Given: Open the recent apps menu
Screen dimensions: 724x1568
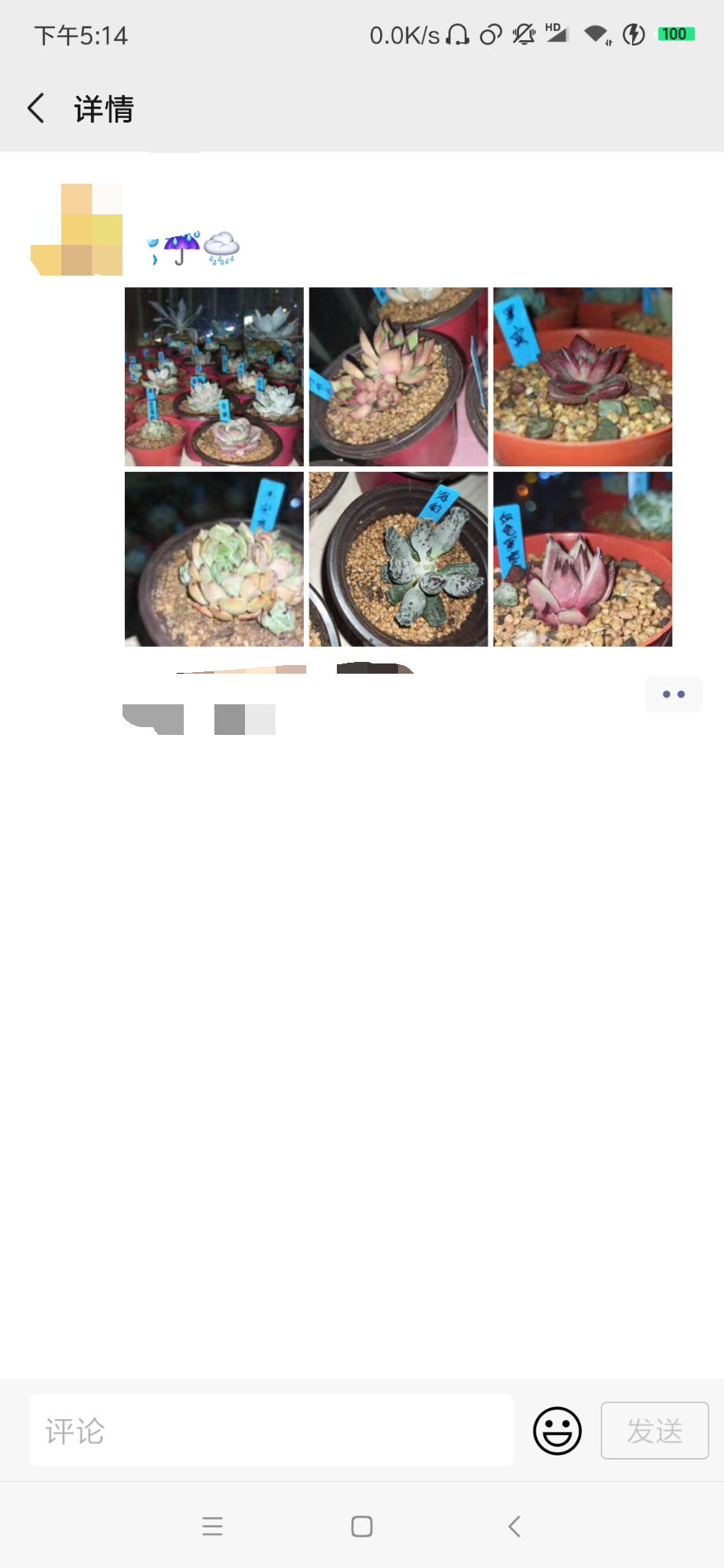Looking at the screenshot, I should point(213,1526).
